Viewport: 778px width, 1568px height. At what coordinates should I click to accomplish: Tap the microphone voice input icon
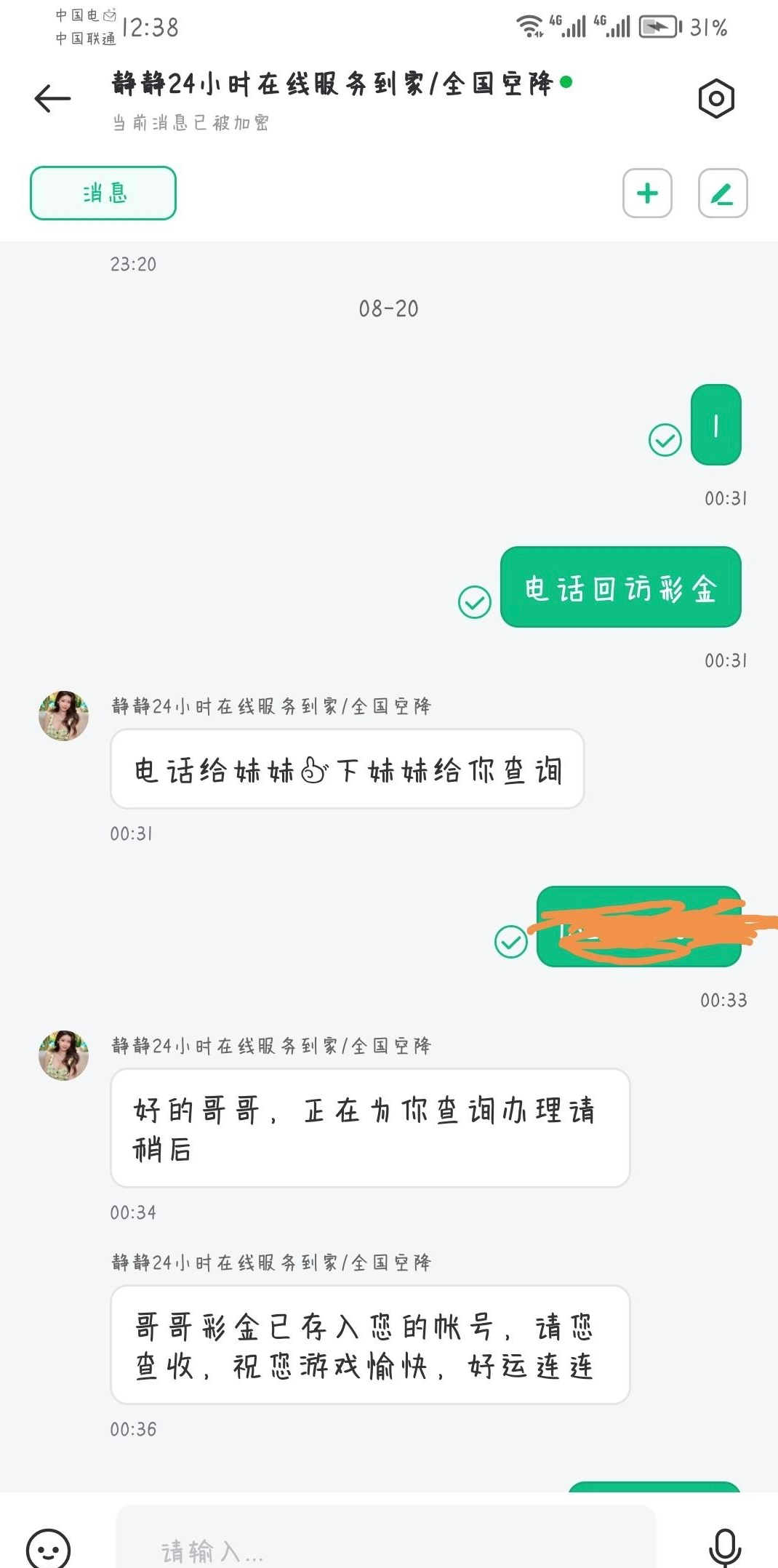tap(725, 1546)
